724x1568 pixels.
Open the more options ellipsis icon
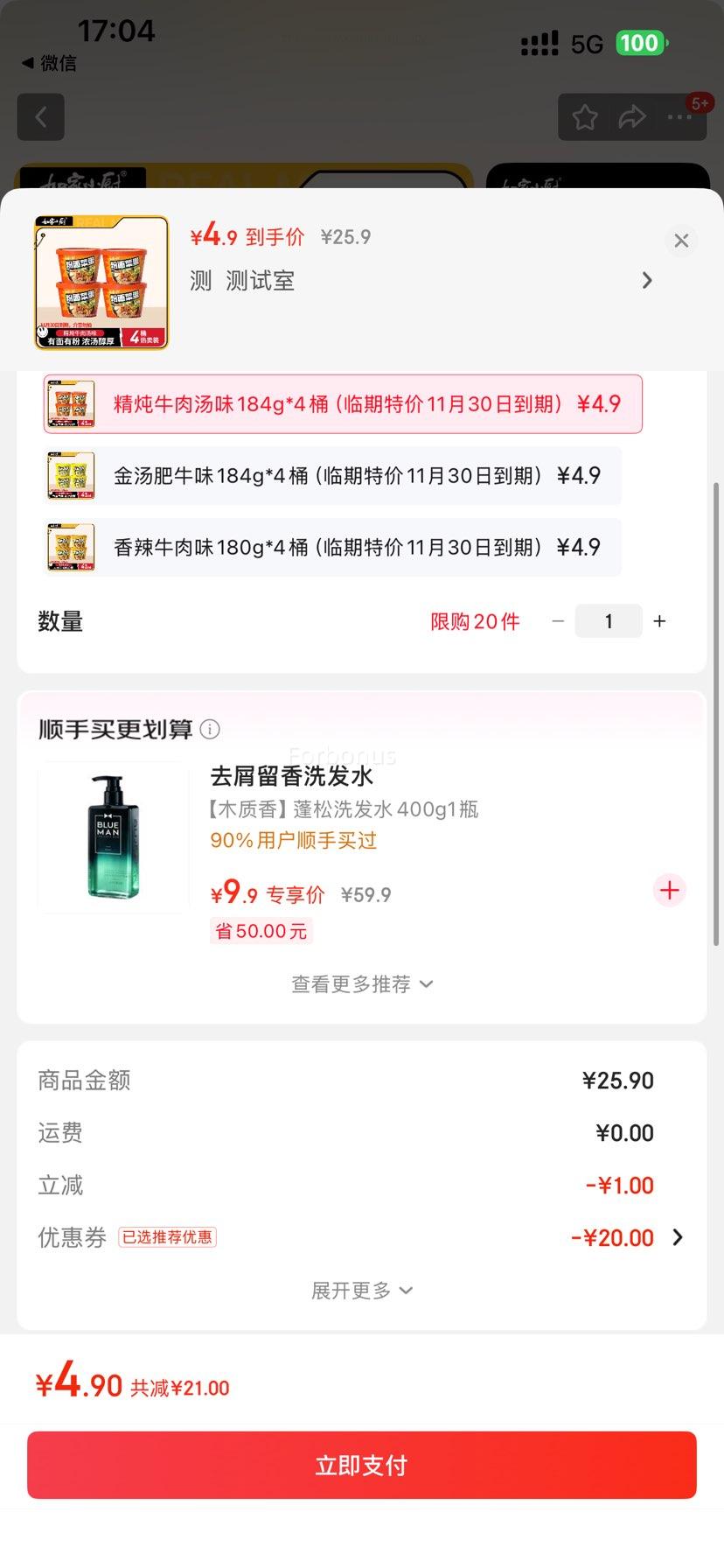click(680, 116)
